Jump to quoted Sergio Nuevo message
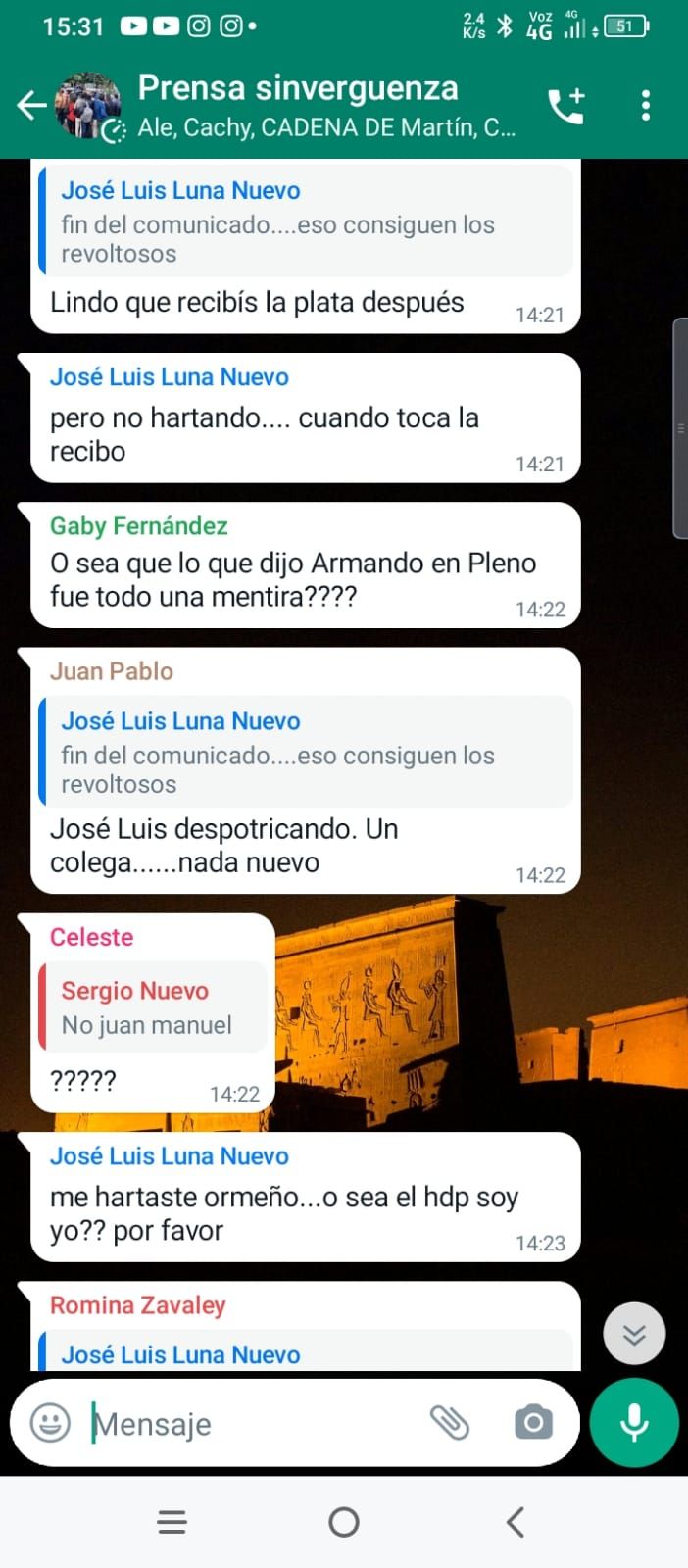The image size is (688, 1568). pyautogui.click(x=153, y=1007)
